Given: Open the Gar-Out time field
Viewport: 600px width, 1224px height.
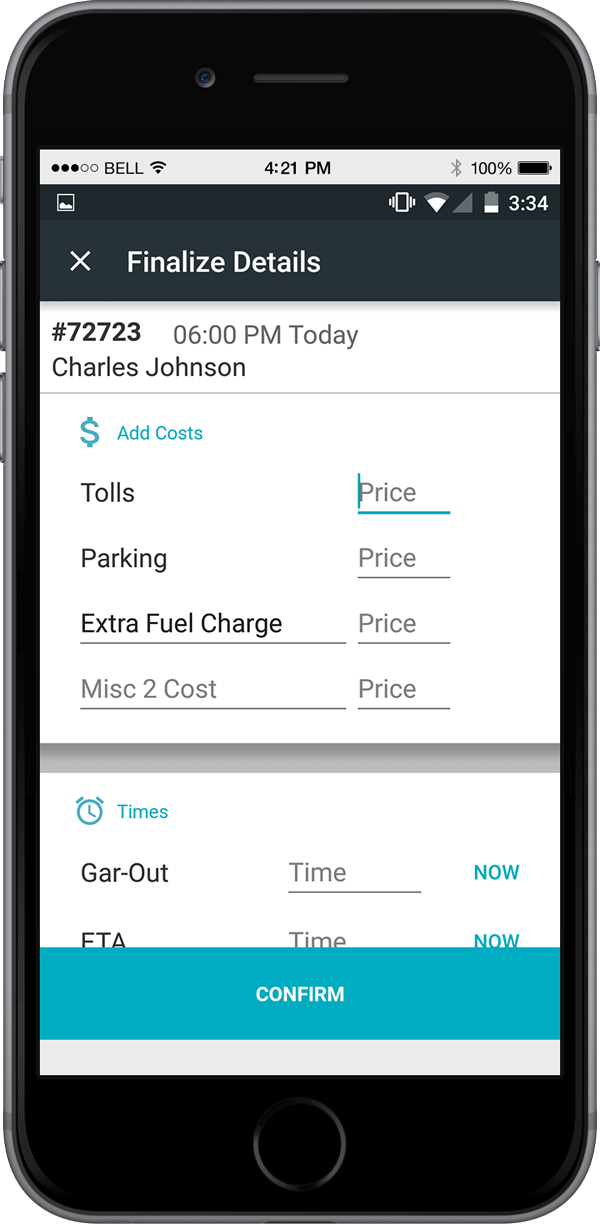Looking at the screenshot, I should [355, 873].
